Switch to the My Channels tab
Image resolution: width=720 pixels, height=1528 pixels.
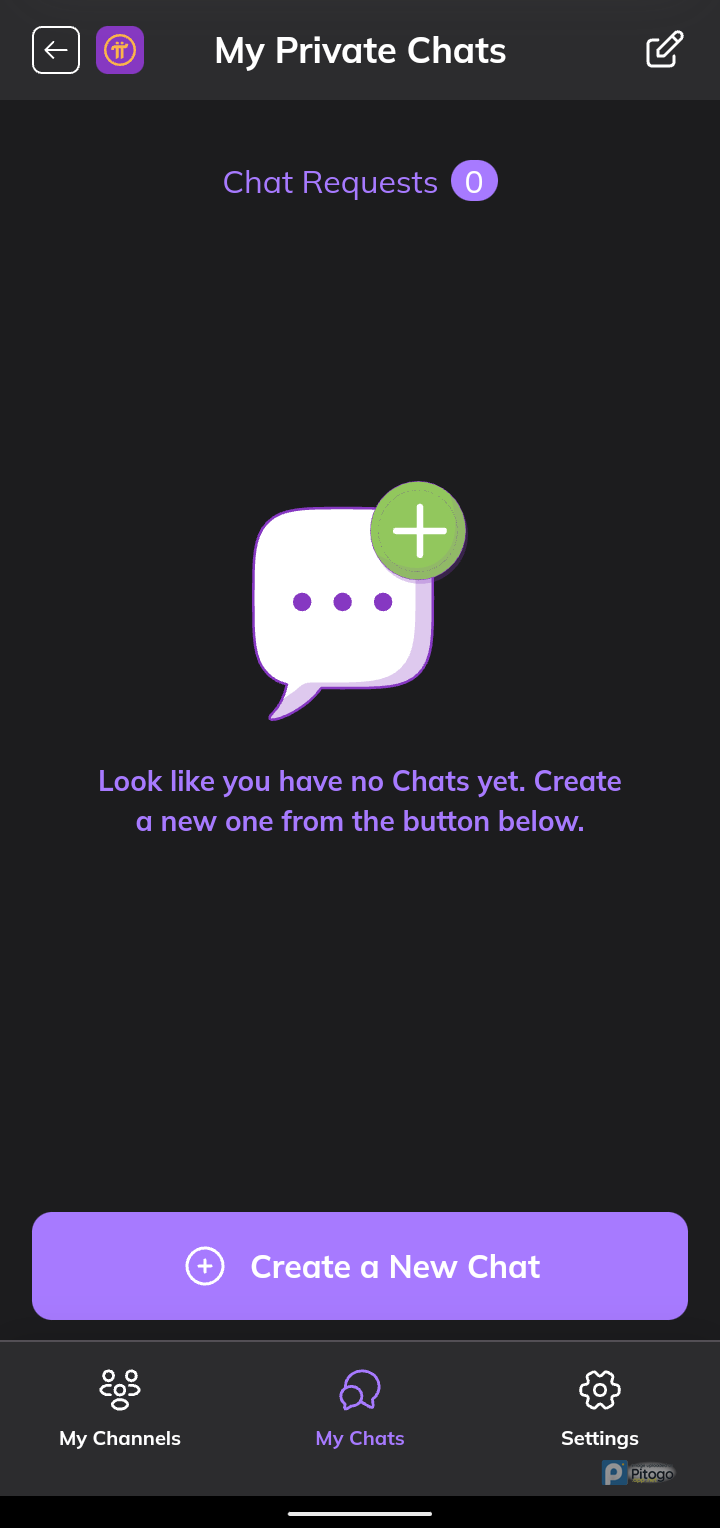click(120, 1408)
